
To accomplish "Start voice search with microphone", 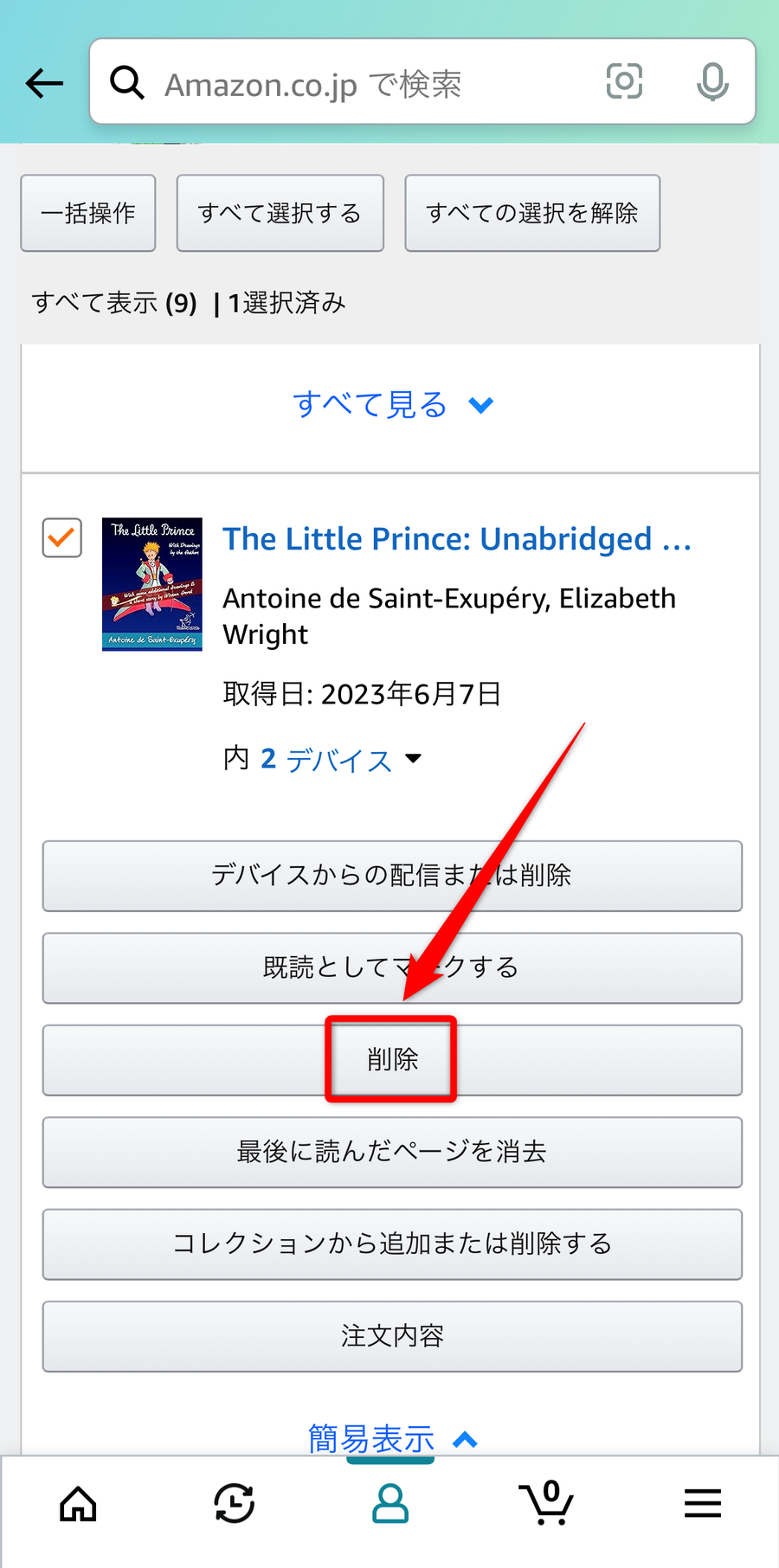I will [x=712, y=82].
